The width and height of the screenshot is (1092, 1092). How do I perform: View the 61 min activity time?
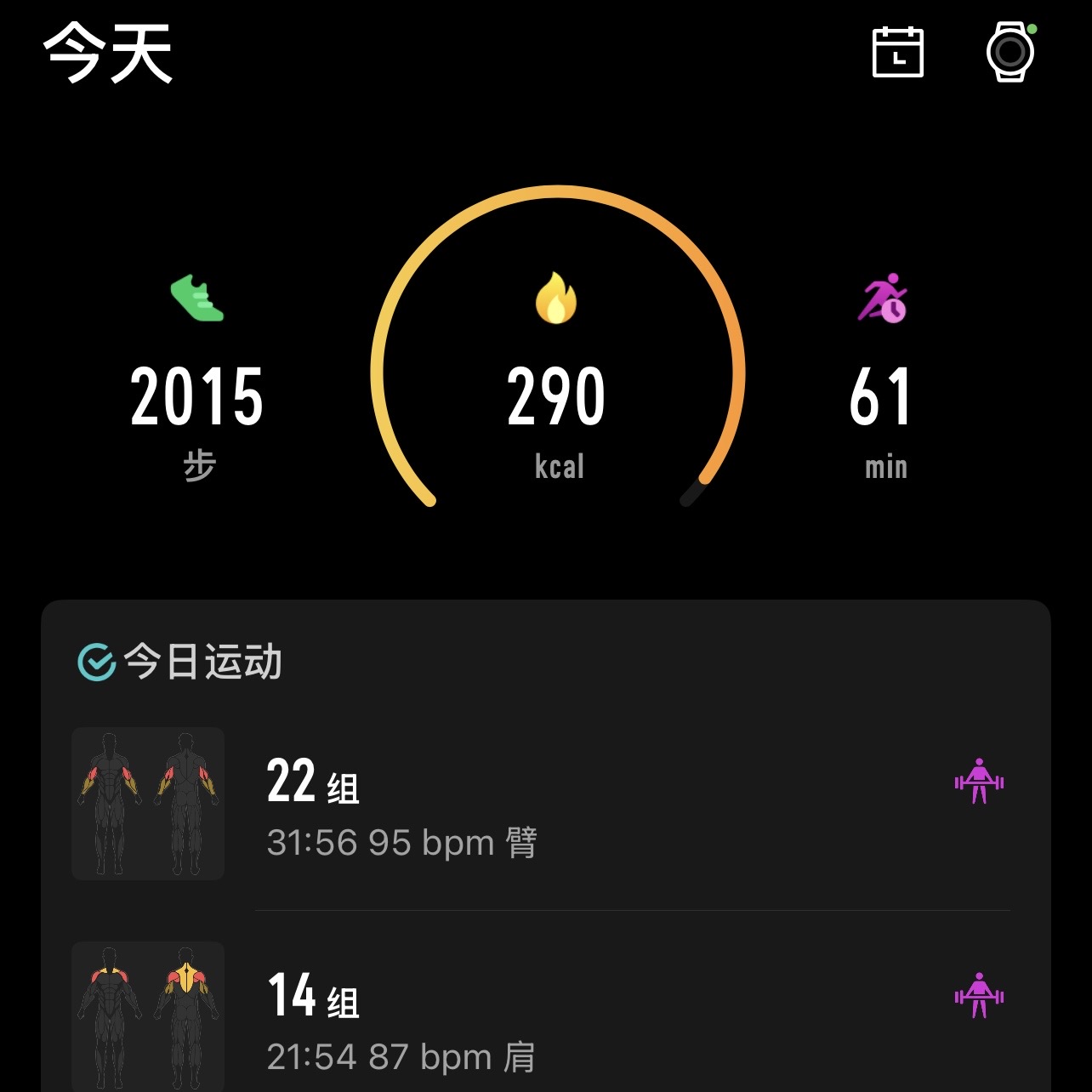click(x=881, y=378)
